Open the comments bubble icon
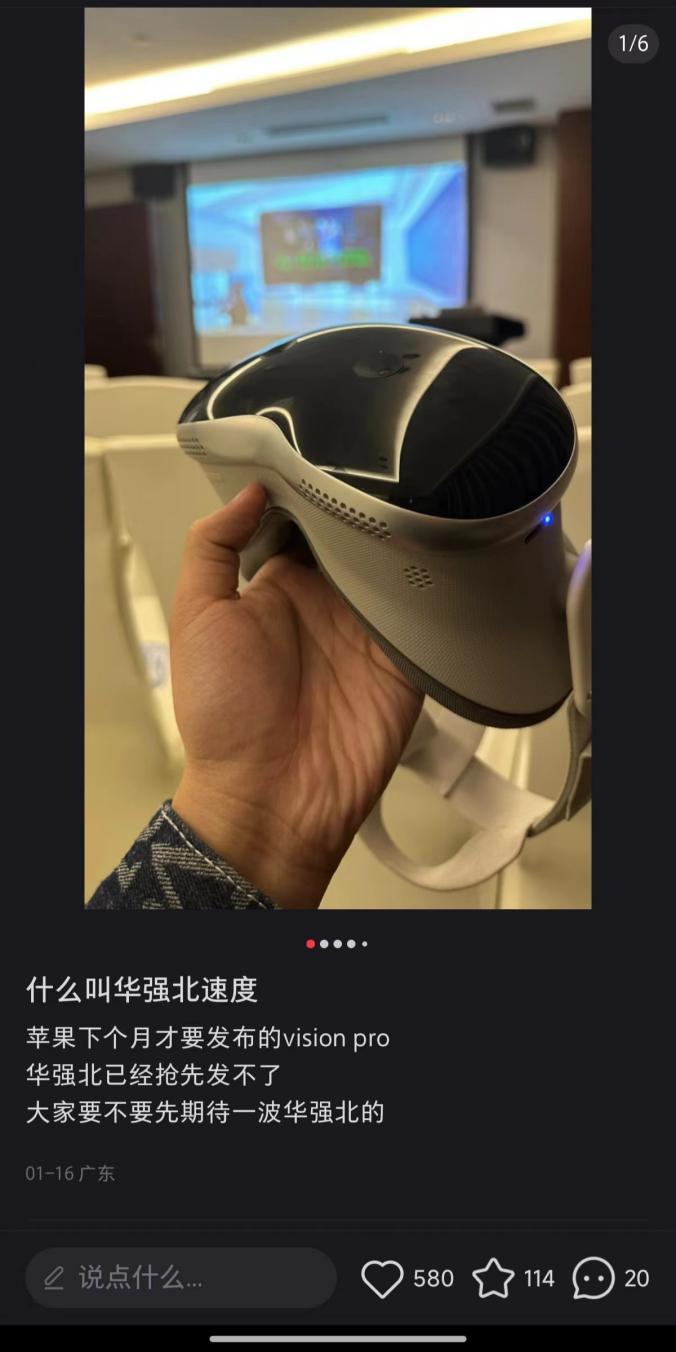 pyautogui.click(x=593, y=1278)
